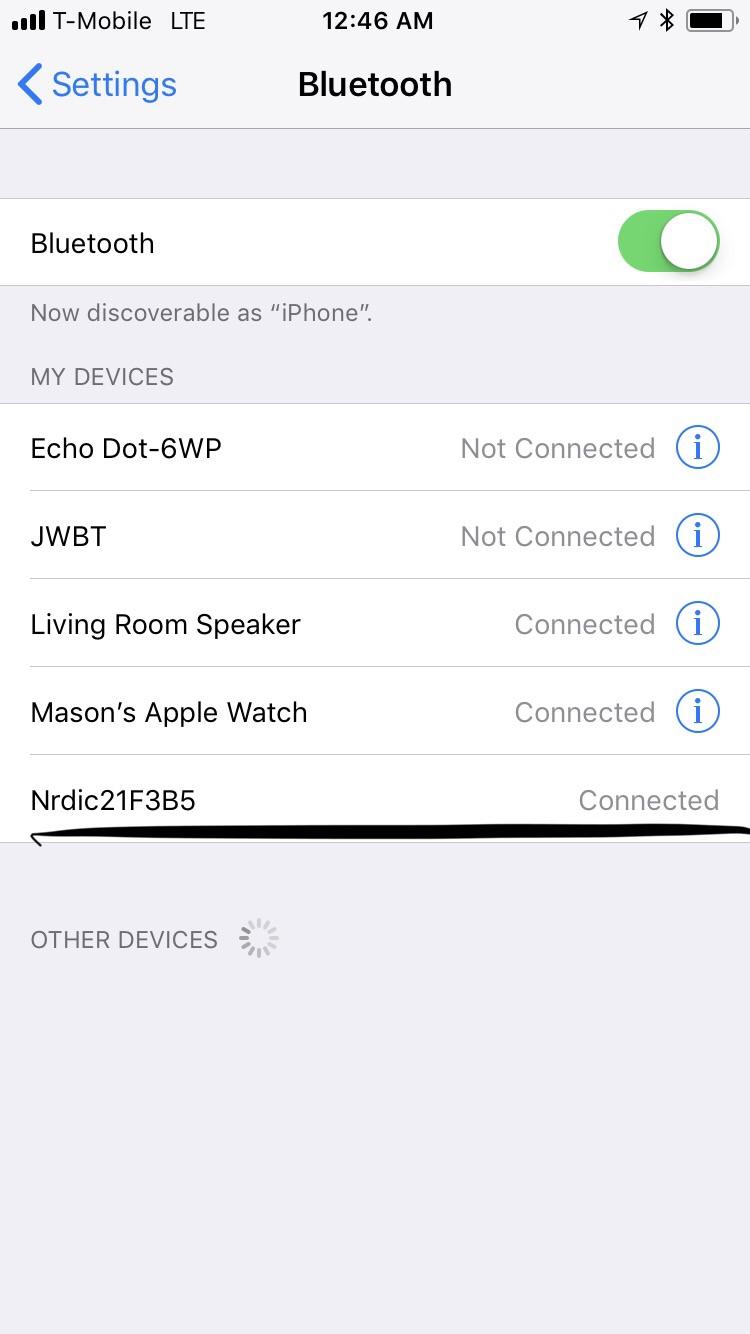The height and width of the screenshot is (1334, 750).
Task: Connect to Echo Dot-6WP
Action: pyautogui.click(x=300, y=448)
